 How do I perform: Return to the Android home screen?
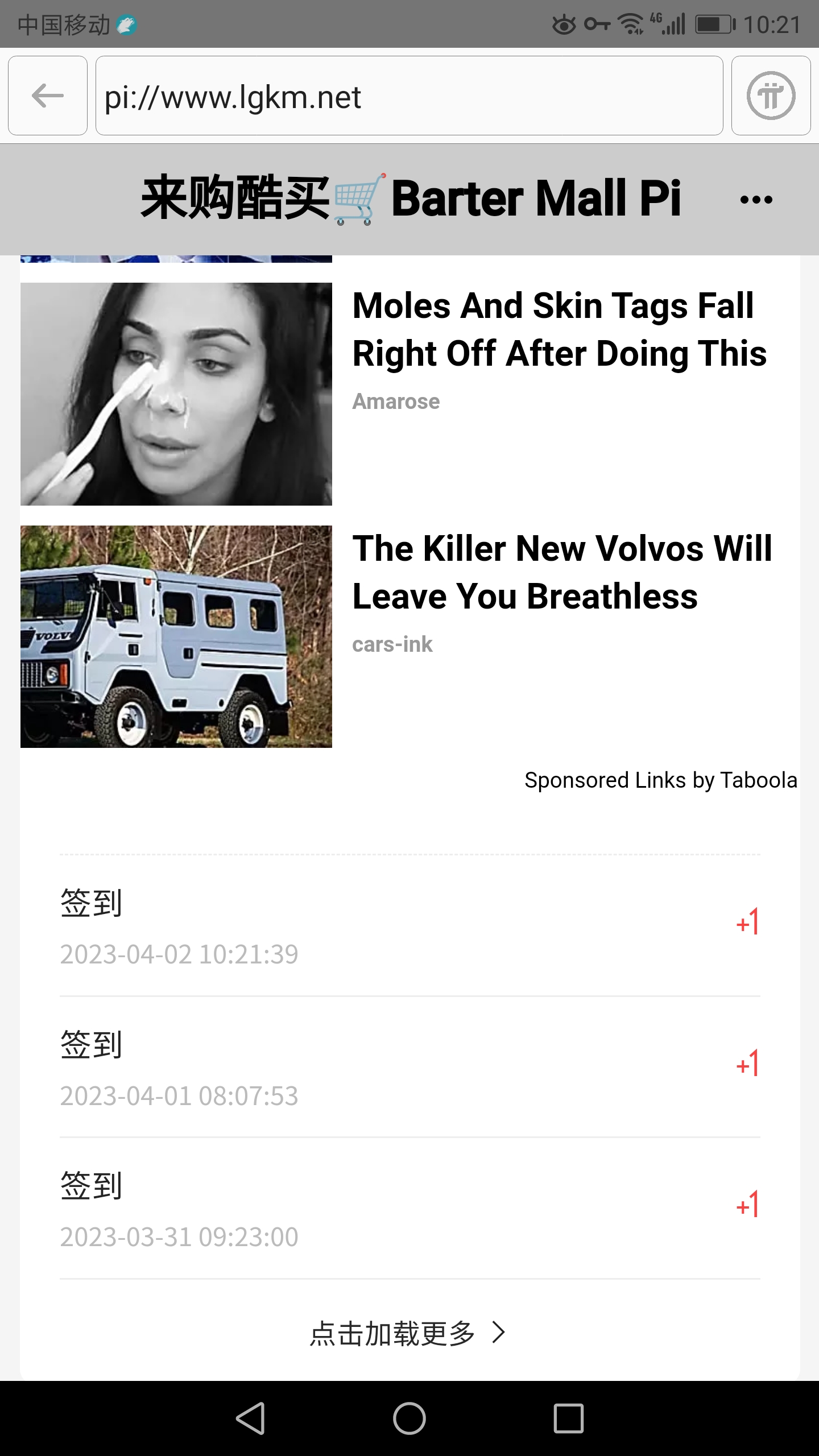click(409, 1418)
